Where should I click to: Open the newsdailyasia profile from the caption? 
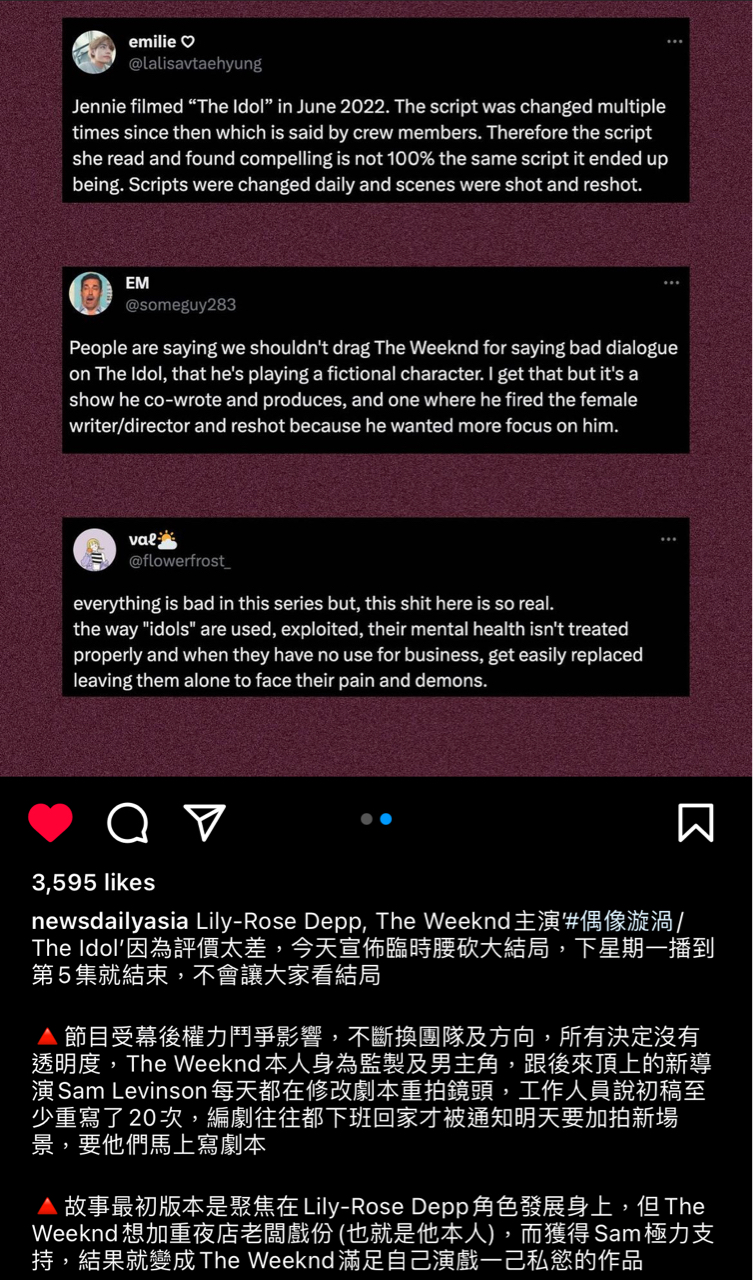110,921
